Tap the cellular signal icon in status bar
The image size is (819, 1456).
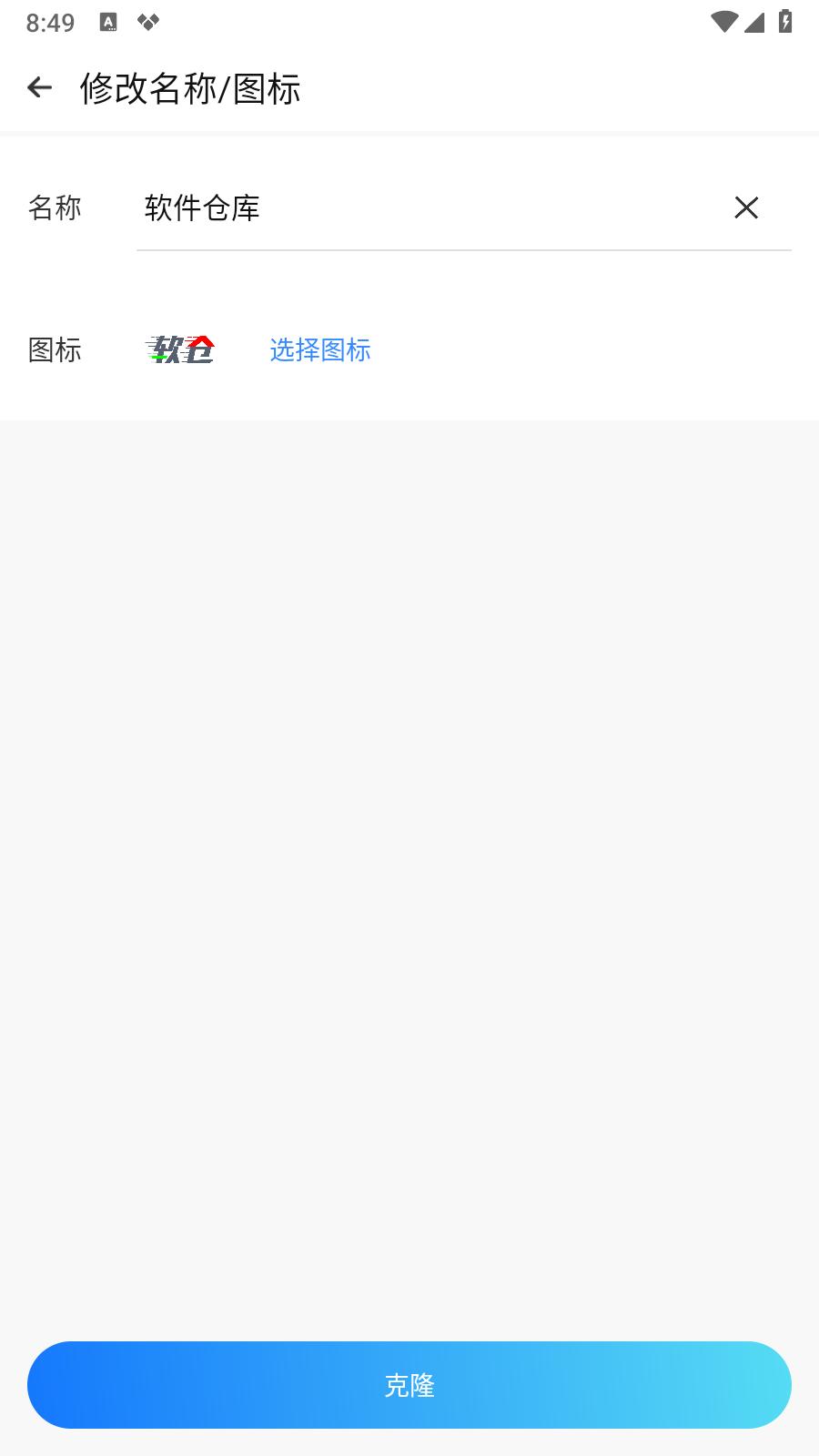coord(753,23)
